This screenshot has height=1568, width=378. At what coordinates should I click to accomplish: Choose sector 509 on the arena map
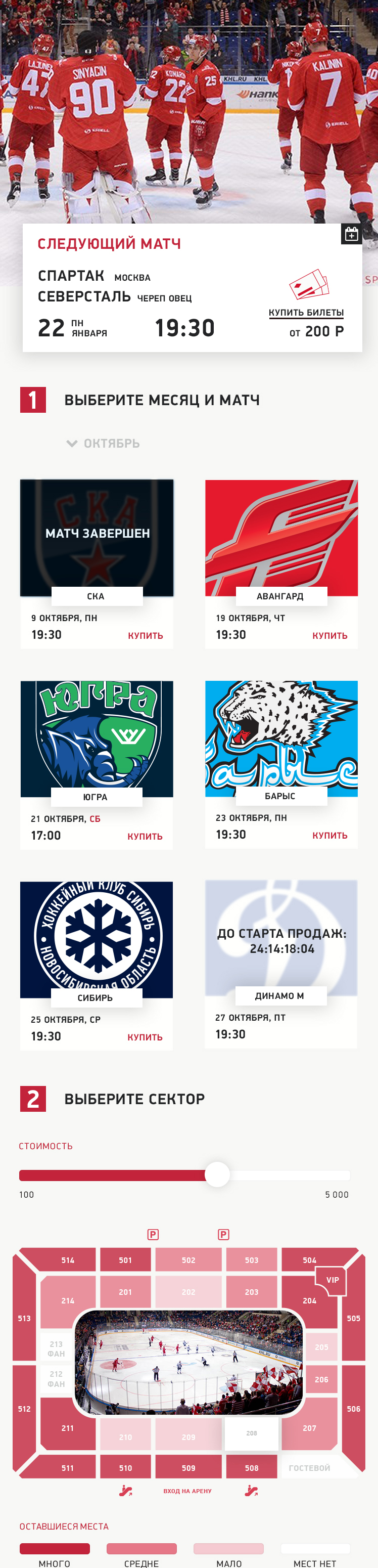[188, 1468]
